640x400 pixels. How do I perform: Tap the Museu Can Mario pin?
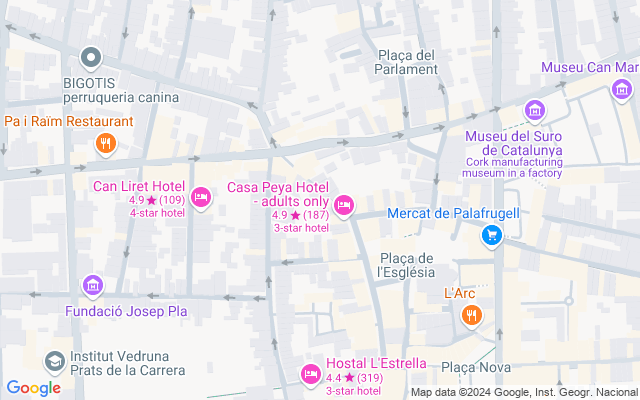pos(621,89)
